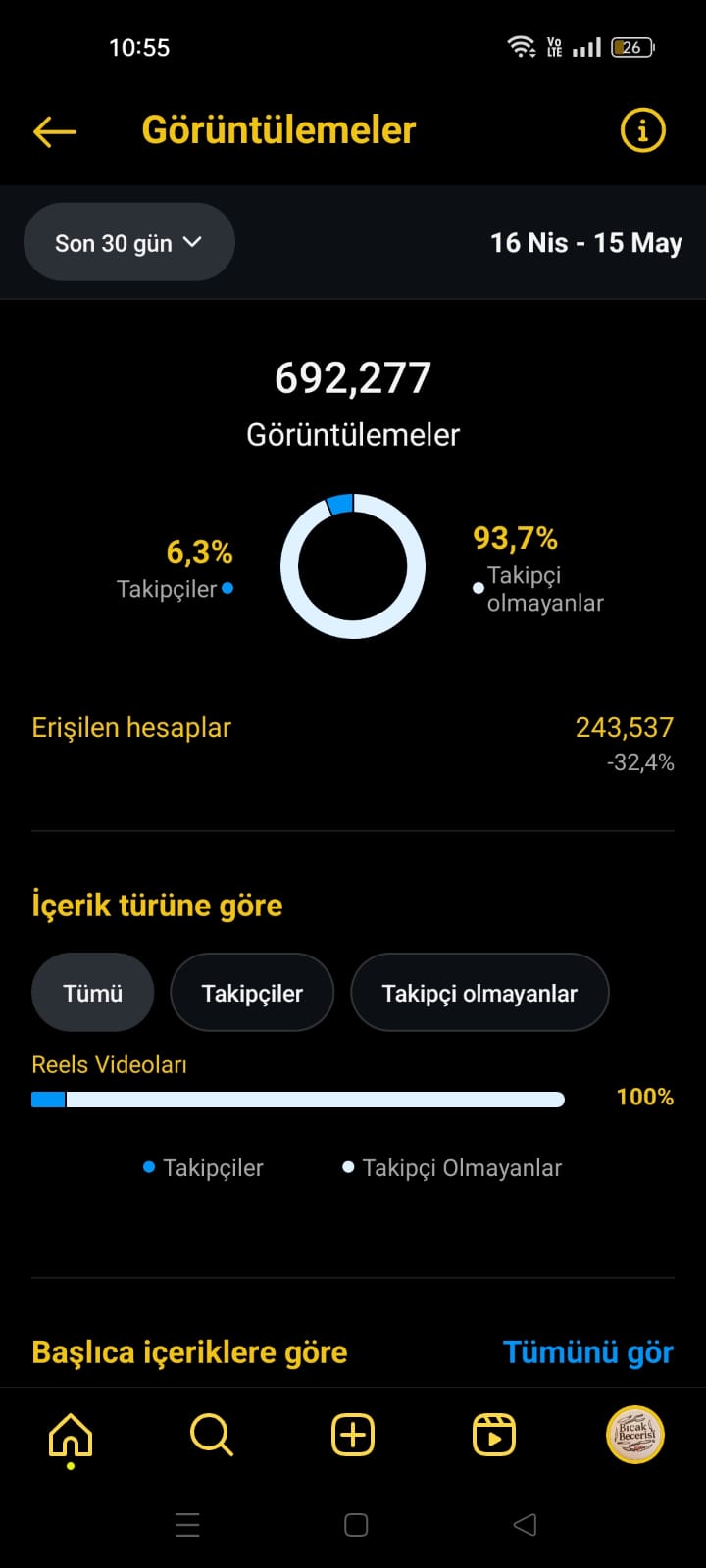Open the profile tab avatar
The height and width of the screenshot is (1568, 706).
coord(635,1435)
